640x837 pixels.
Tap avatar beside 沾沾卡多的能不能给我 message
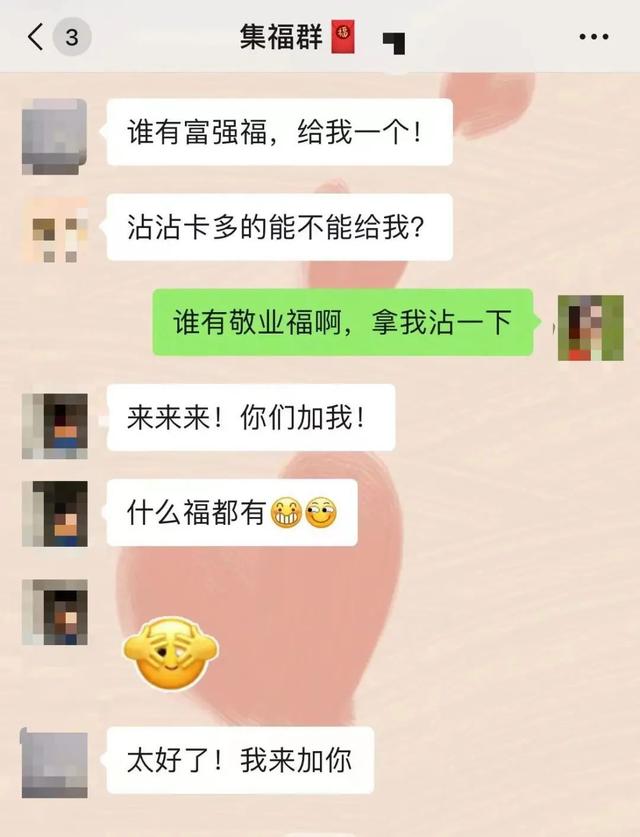pyautogui.click(x=54, y=230)
